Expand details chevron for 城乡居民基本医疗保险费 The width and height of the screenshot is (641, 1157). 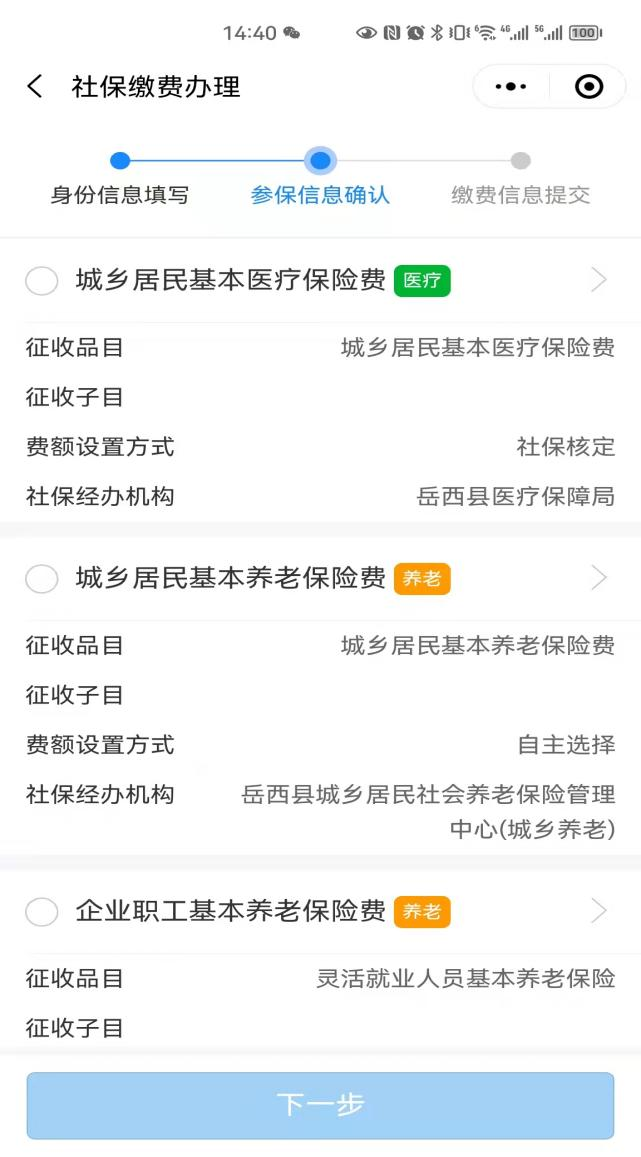[x=599, y=280]
